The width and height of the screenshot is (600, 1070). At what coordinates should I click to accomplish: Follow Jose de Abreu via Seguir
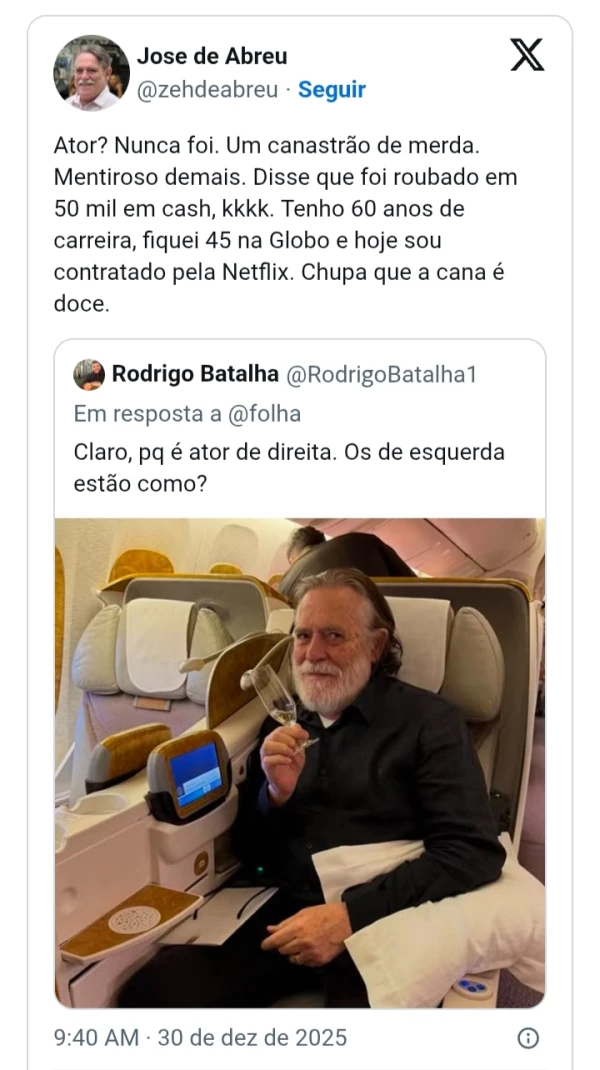pyautogui.click(x=332, y=90)
